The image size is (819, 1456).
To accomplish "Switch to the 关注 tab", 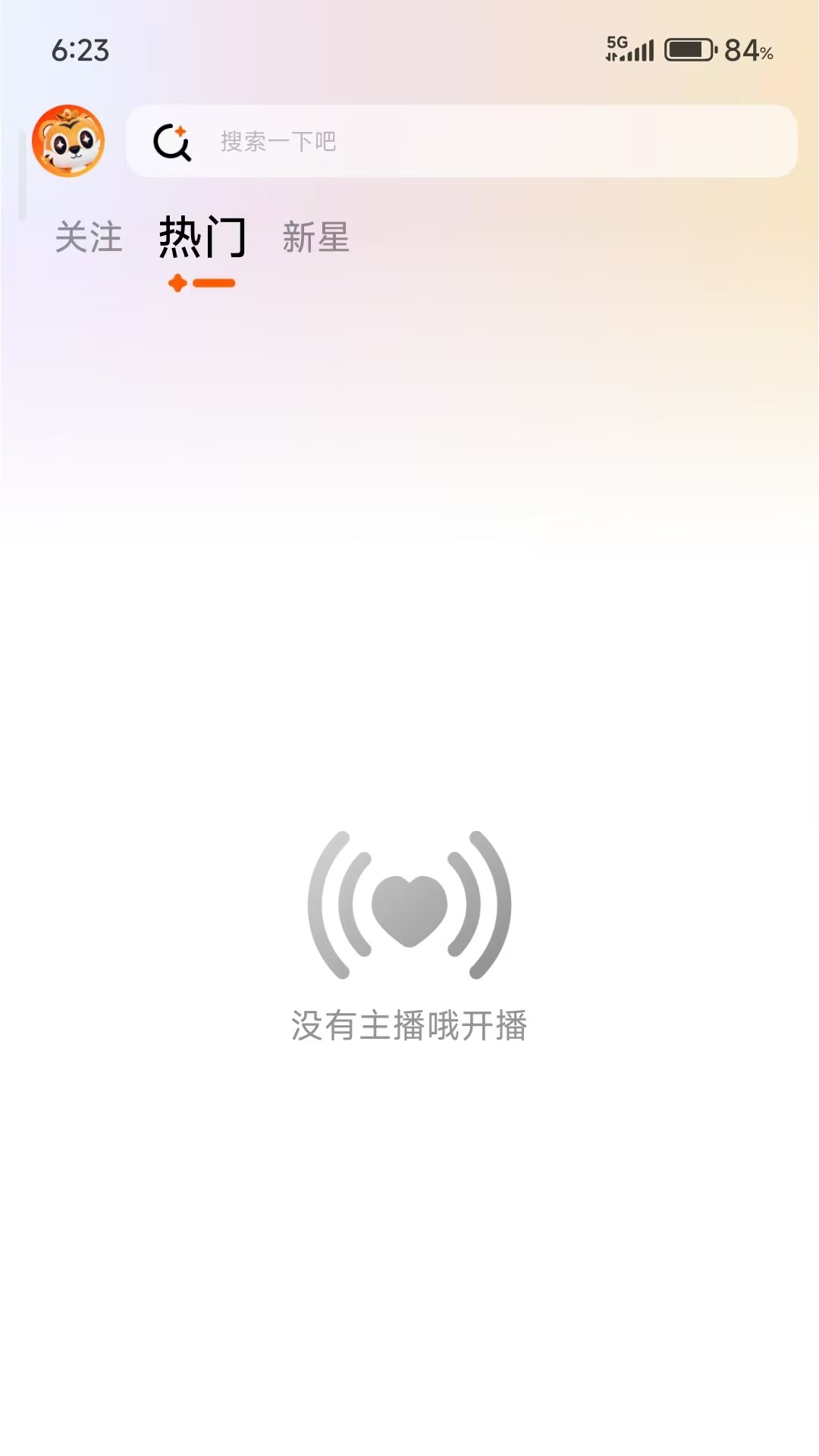I will pyautogui.click(x=88, y=237).
